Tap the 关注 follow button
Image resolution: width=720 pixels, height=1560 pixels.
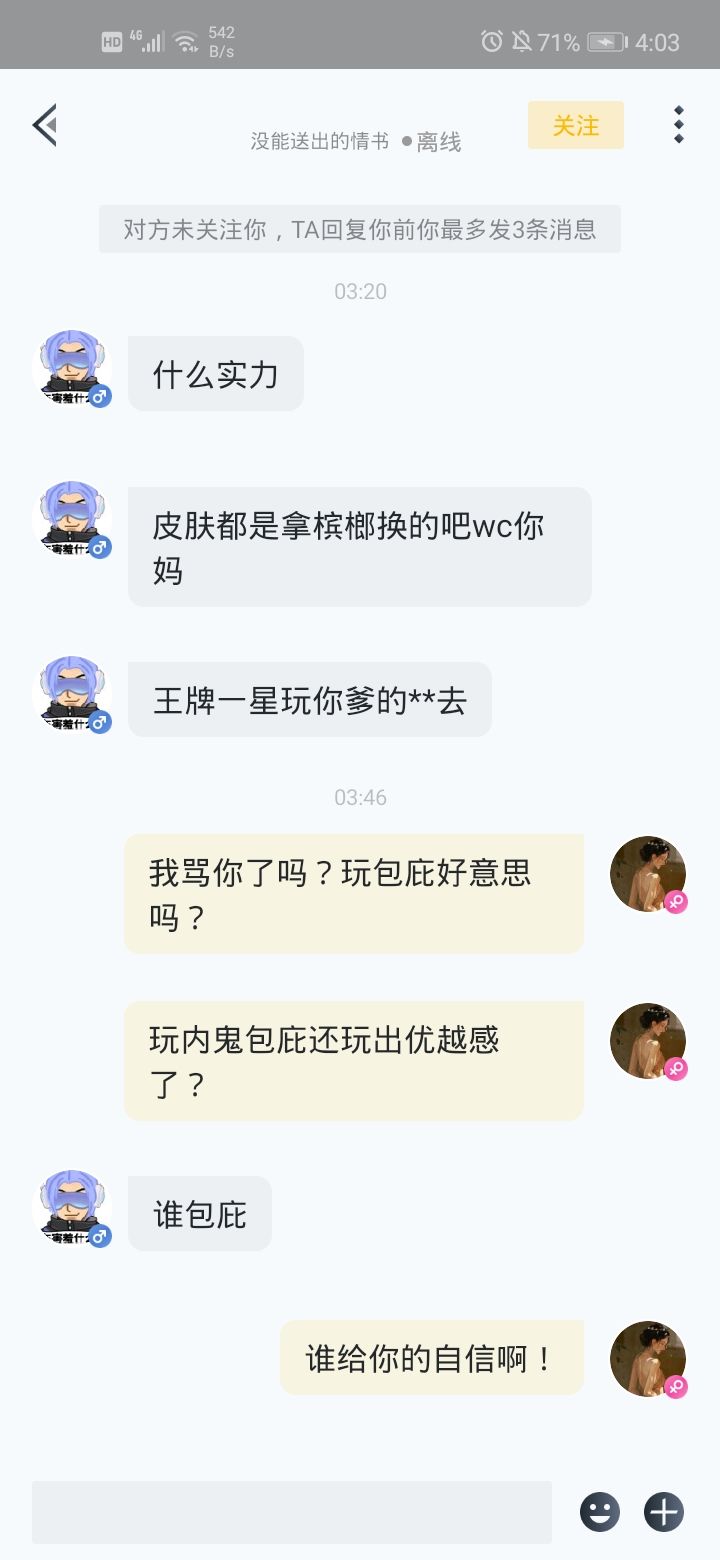tap(576, 126)
